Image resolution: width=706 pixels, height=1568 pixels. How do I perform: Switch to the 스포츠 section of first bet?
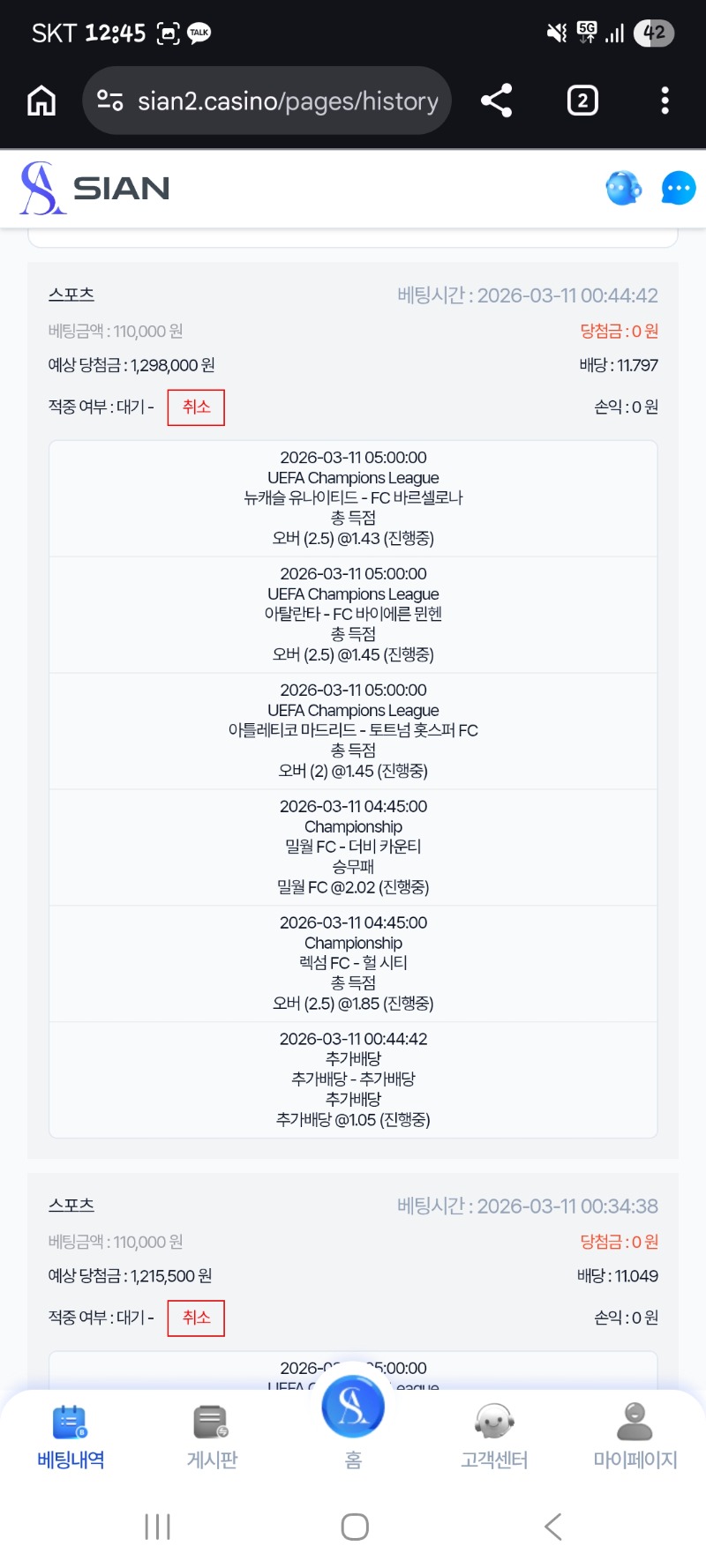point(71,295)
